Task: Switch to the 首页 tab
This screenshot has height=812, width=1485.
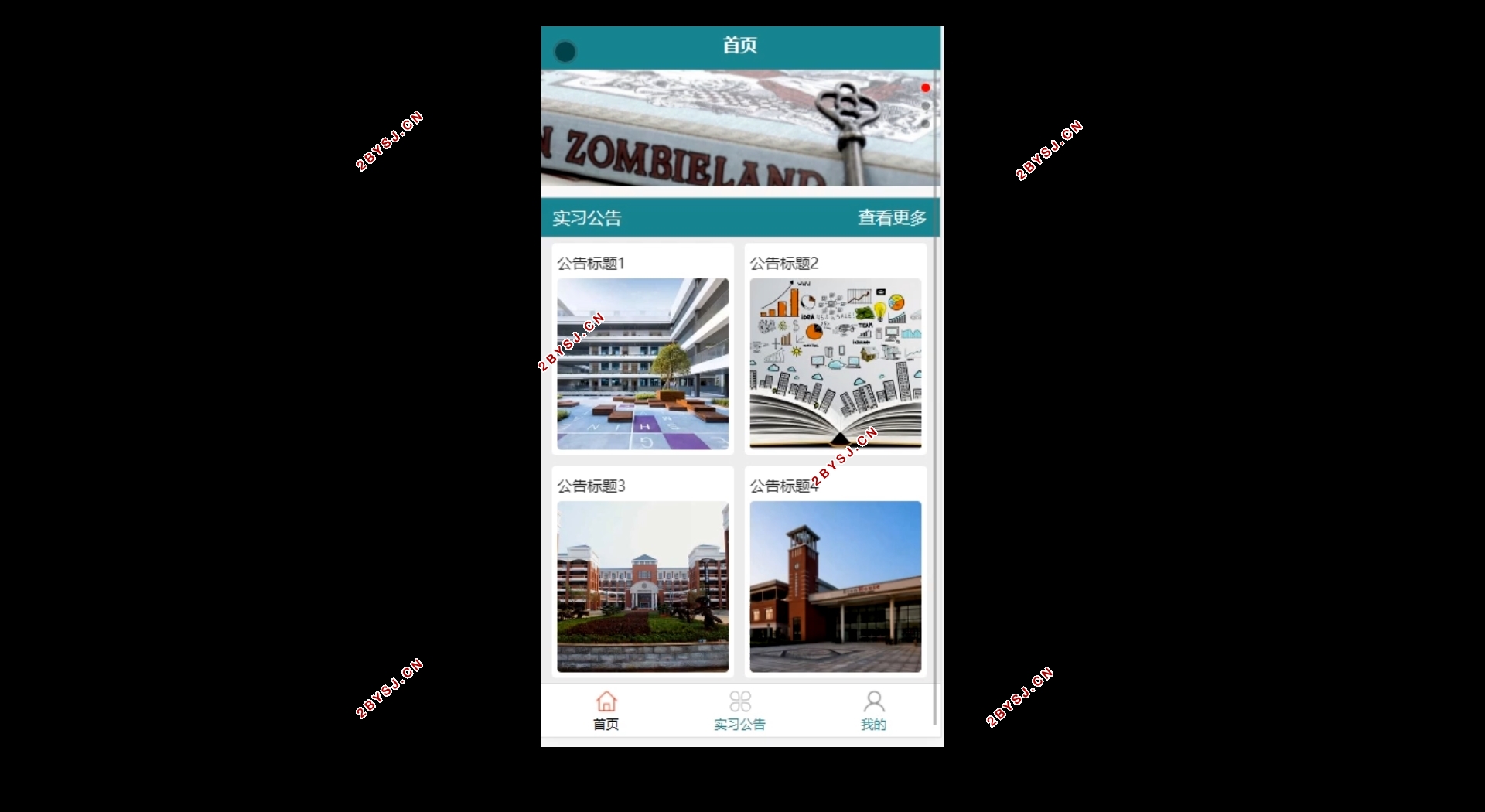Action: pyautogui.click(x=606, y=711)
